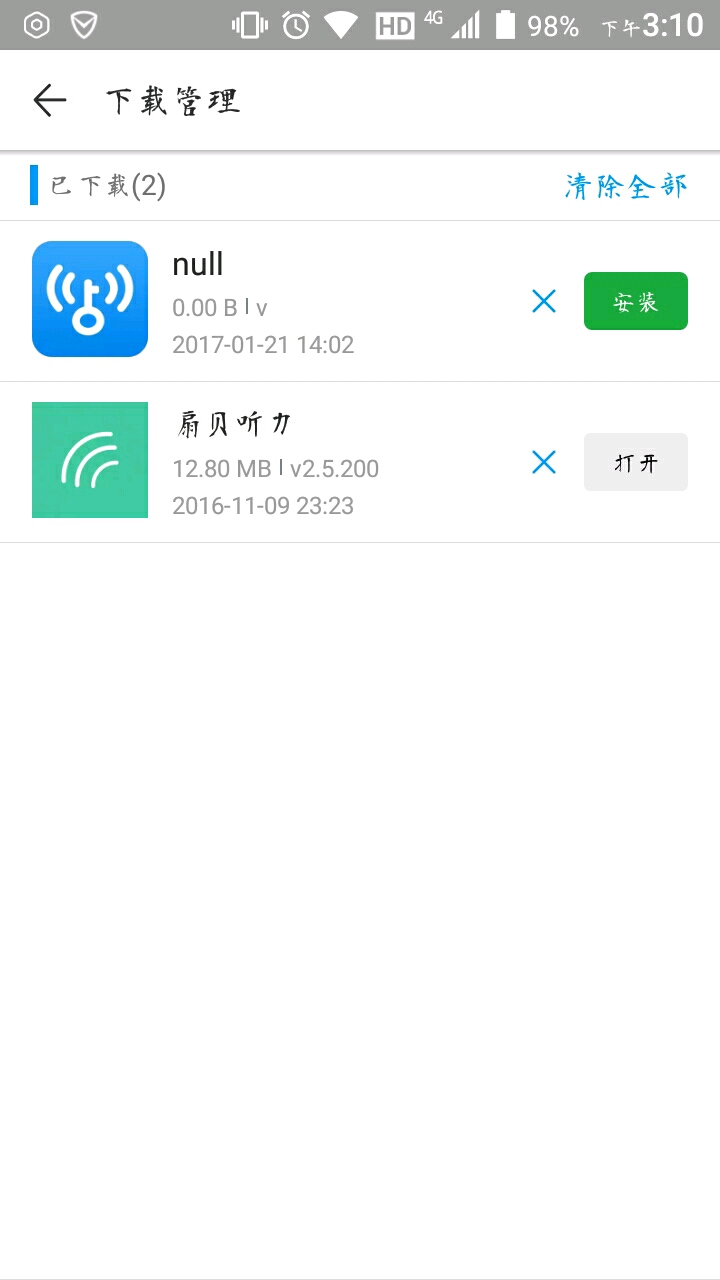Tap 安装 to install the null download
Viewport: 720px width, 1280px height.
point(636,301)
